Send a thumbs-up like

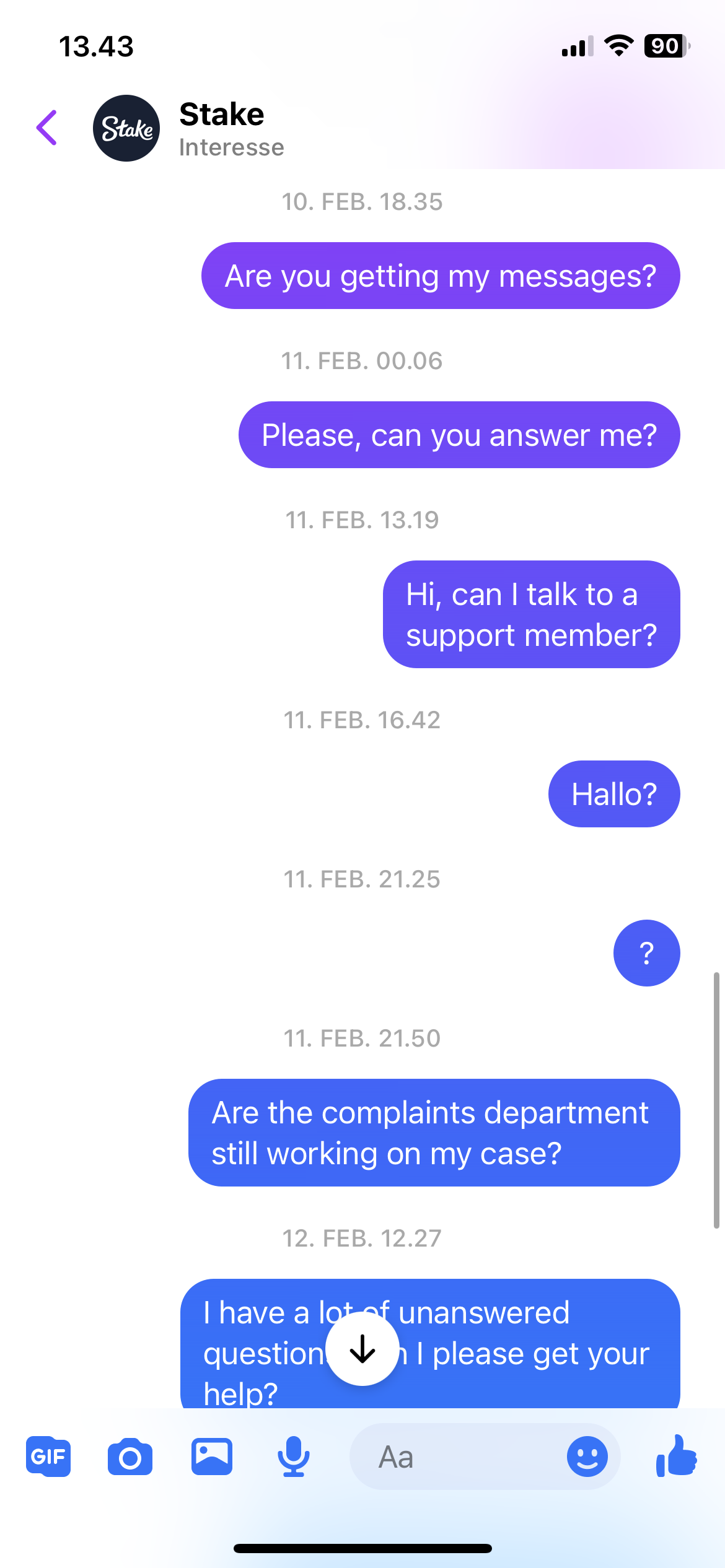coord(677,1457)
